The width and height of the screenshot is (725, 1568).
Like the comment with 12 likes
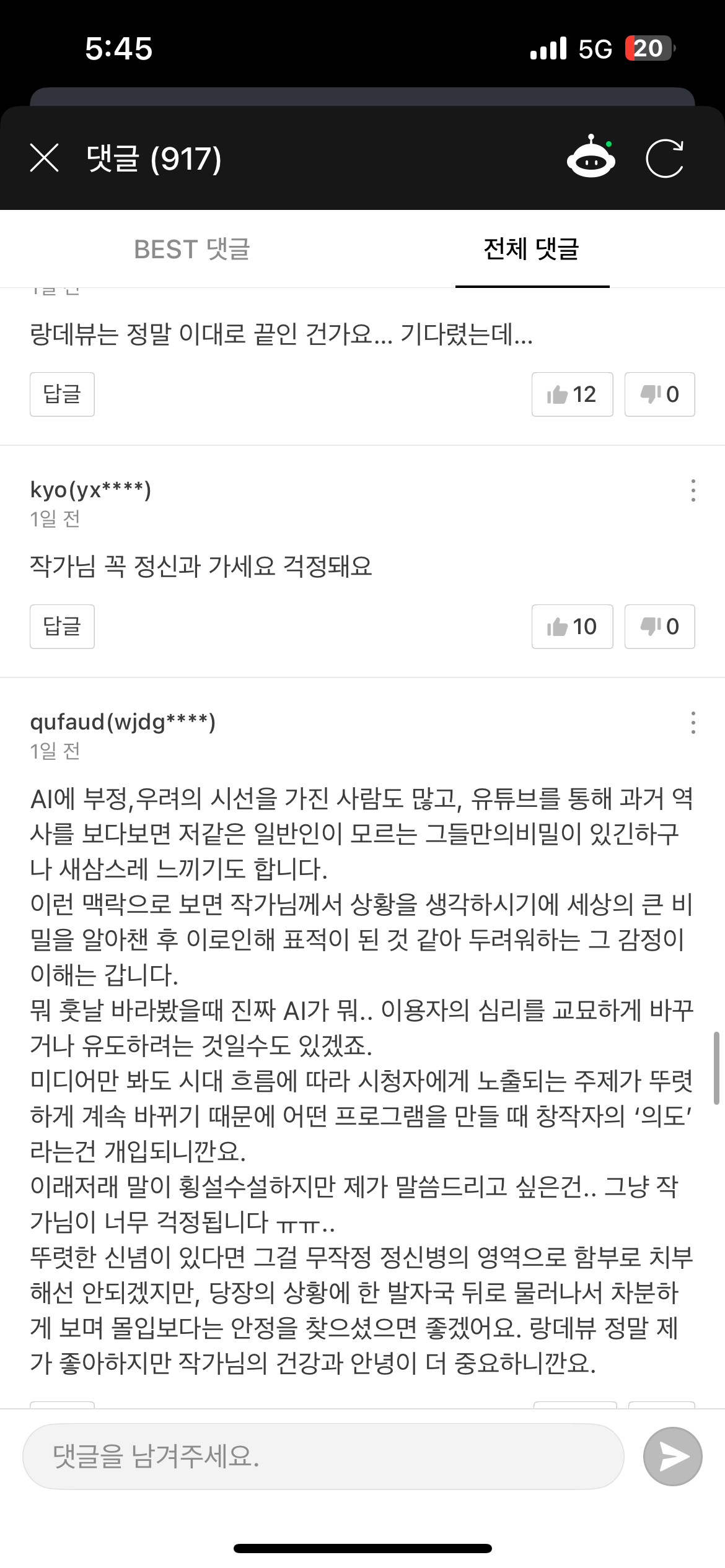[572, 394]
